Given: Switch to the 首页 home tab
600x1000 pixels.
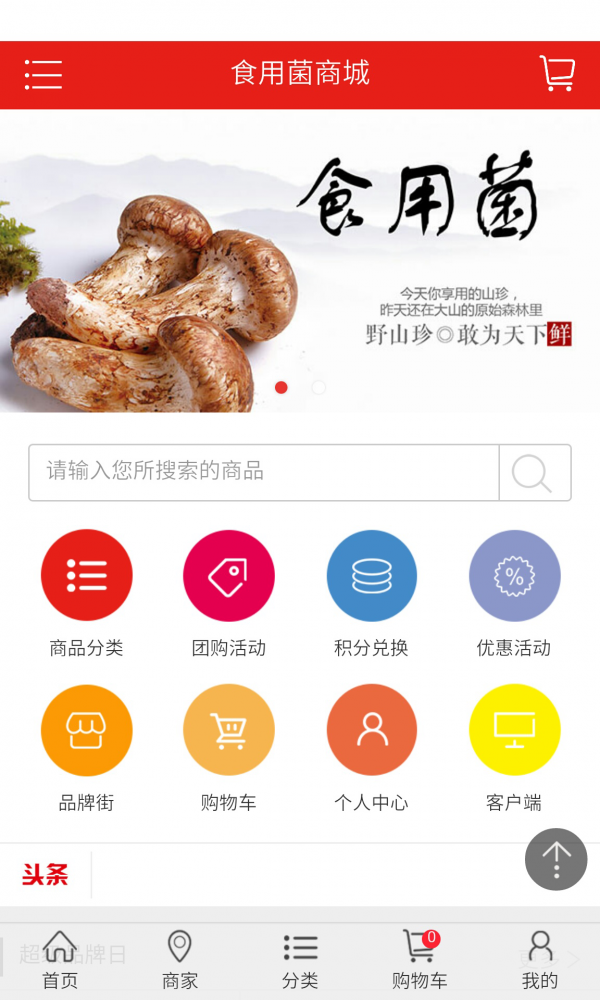Looking at the screenshot, I should 60,960.
